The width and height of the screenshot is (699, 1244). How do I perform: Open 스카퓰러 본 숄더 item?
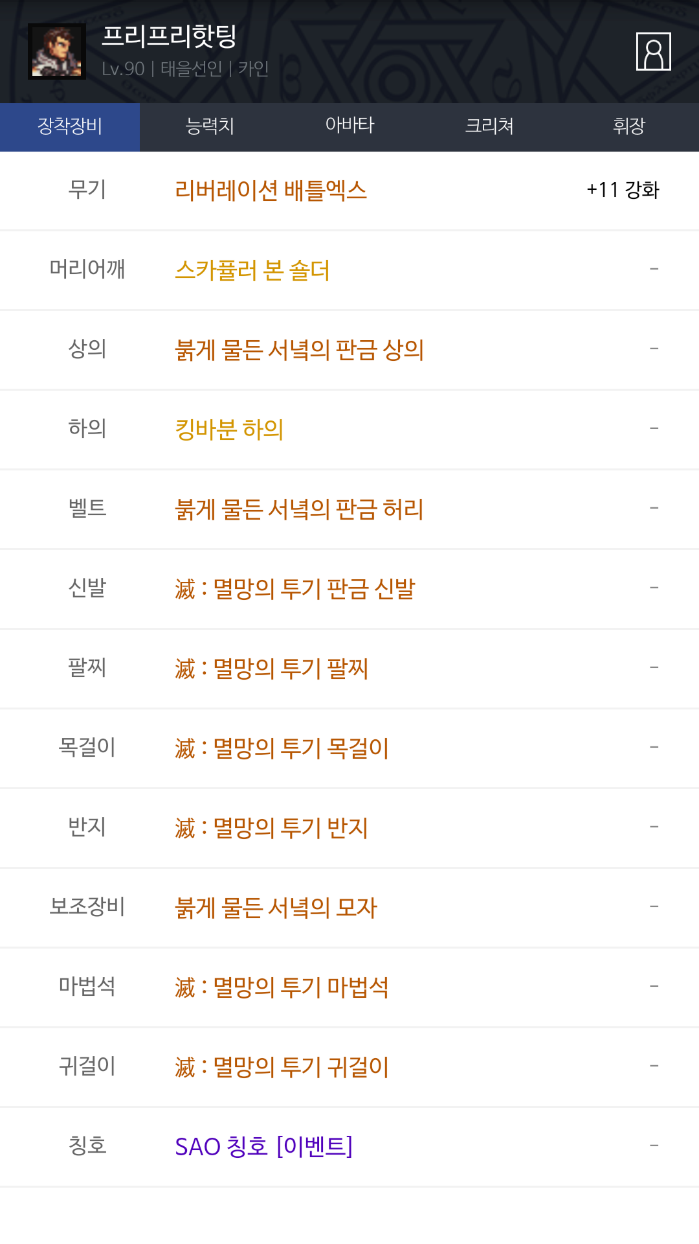point(252,270)
